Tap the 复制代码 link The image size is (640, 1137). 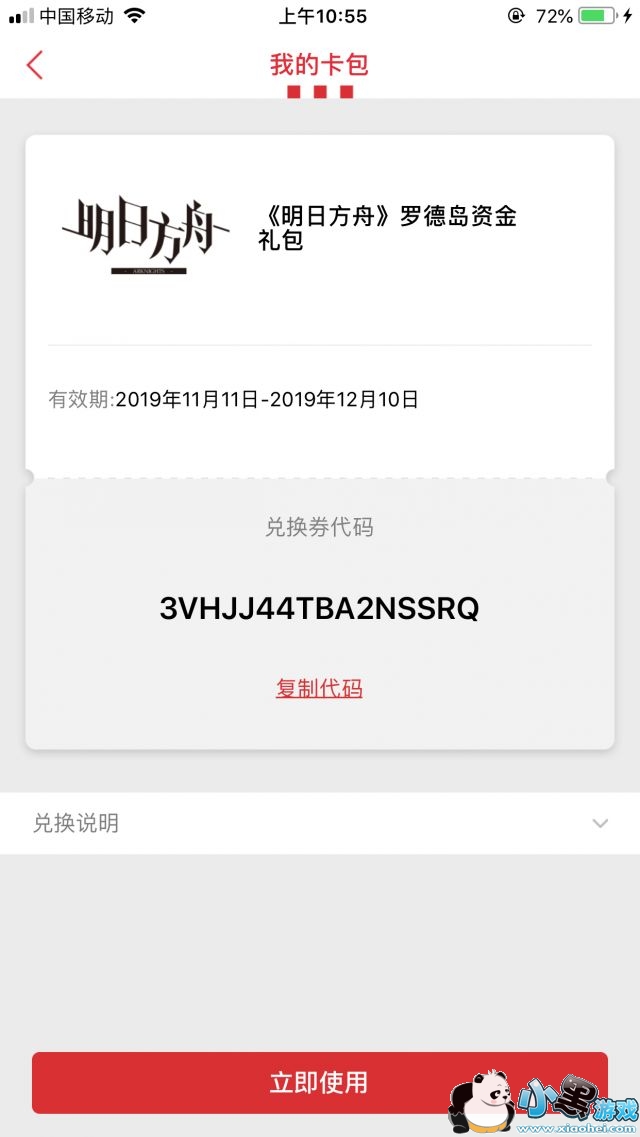coord(319,688)
